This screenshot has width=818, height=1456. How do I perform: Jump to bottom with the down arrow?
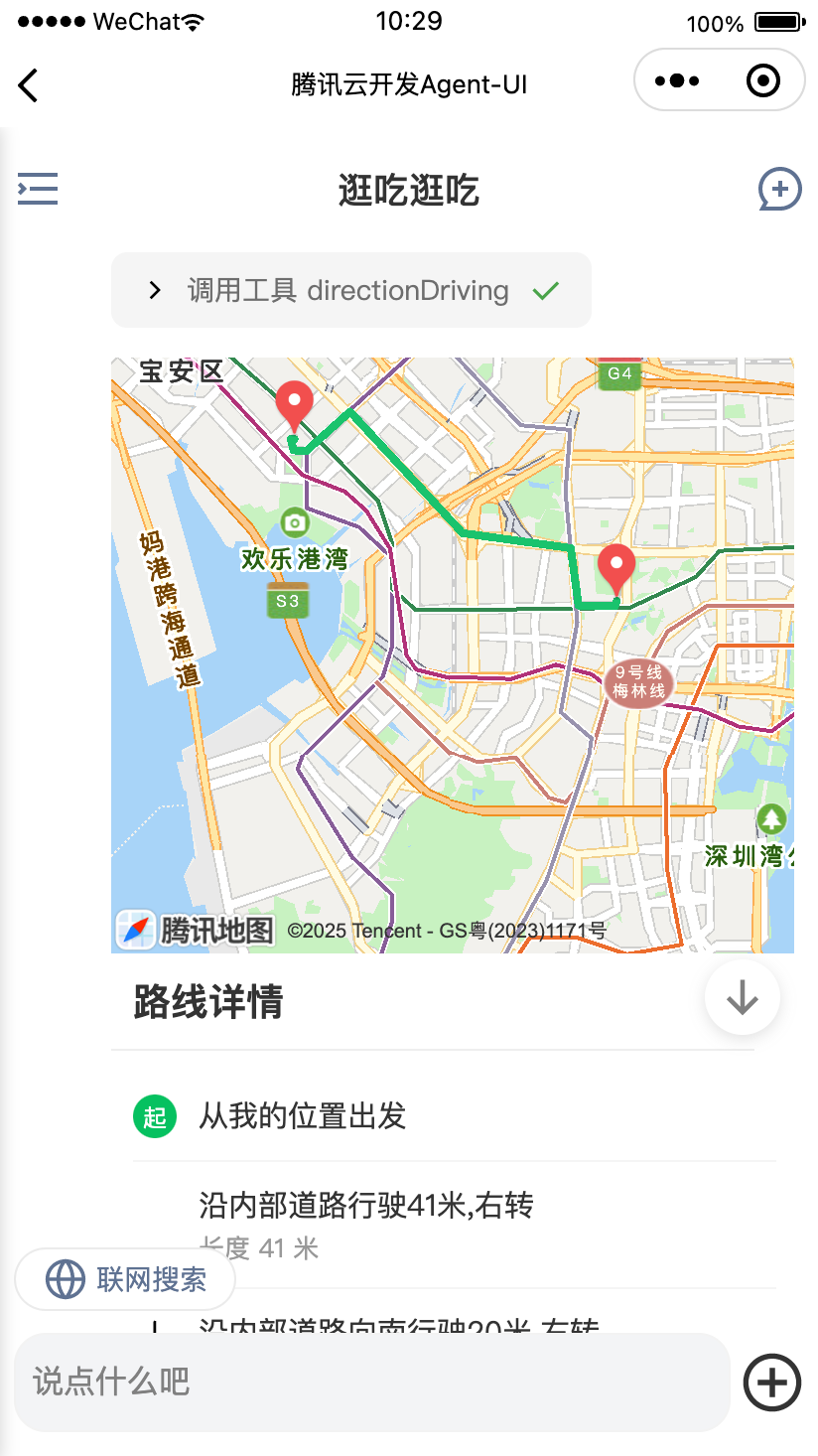point(742,997)
